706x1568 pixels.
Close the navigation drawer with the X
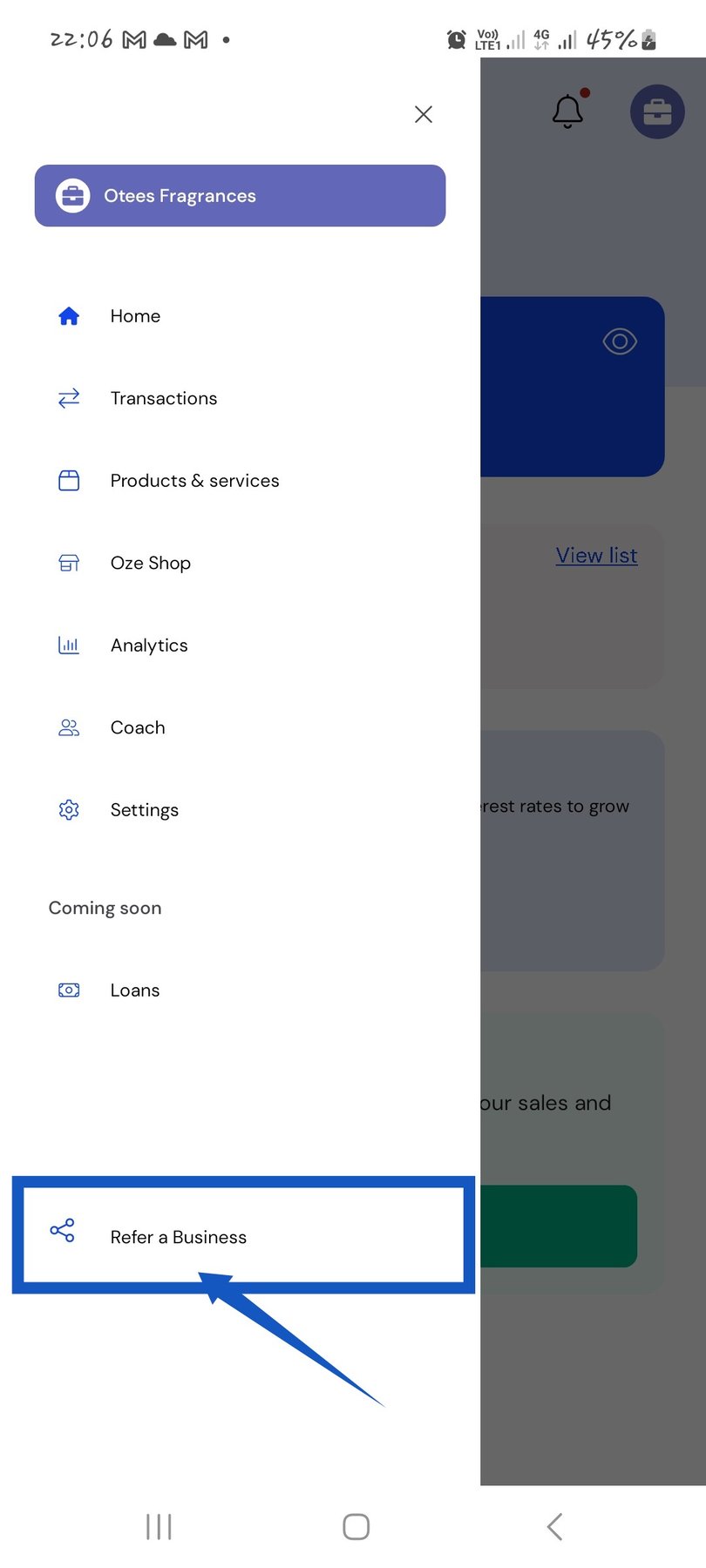(x=423, y=114)
